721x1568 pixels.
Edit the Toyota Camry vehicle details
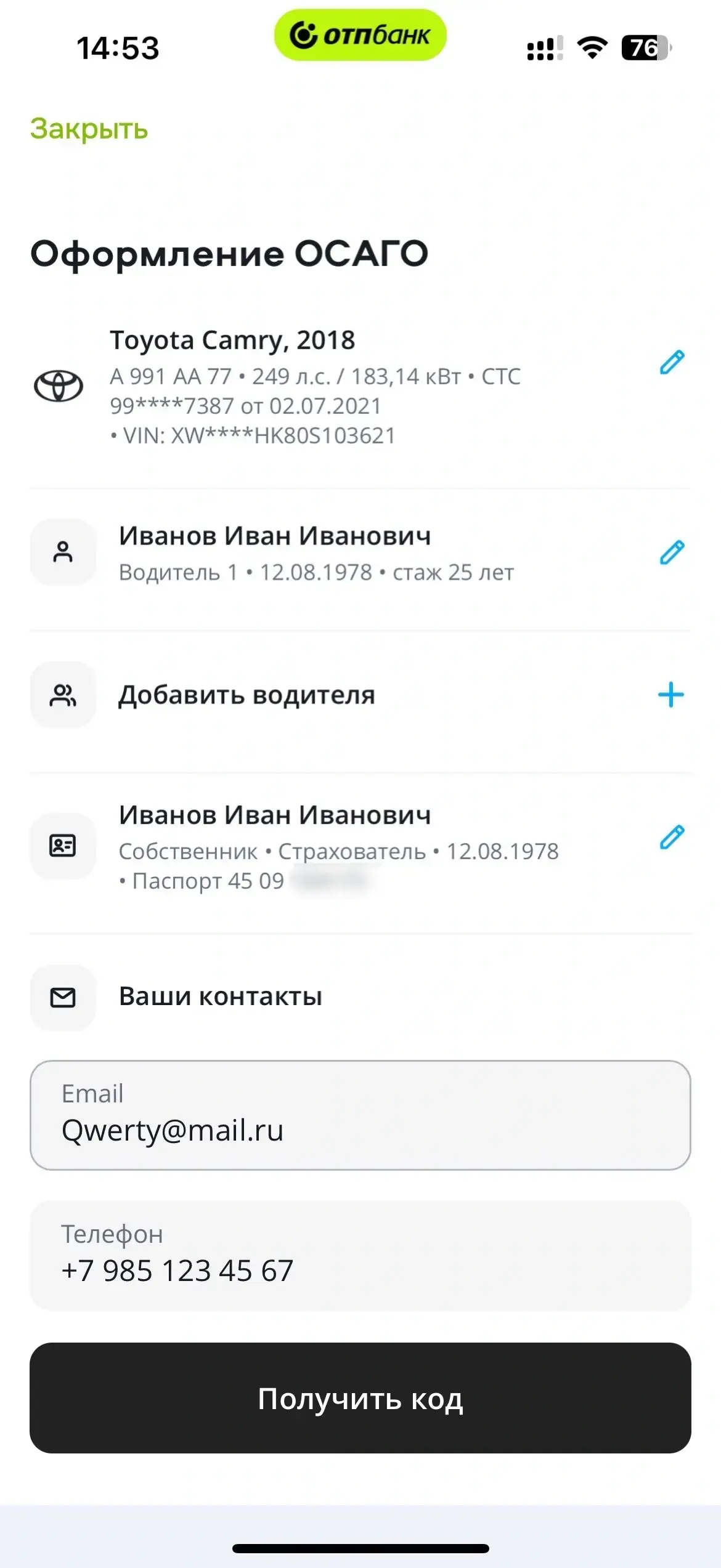pos(672,363)
